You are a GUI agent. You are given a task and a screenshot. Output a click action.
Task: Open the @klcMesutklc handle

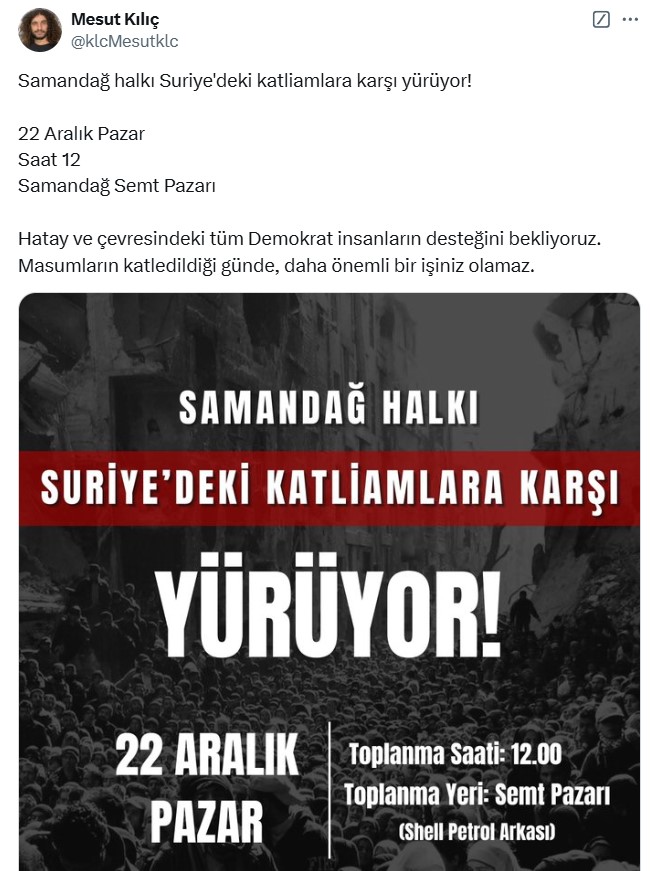pos(125,41)
